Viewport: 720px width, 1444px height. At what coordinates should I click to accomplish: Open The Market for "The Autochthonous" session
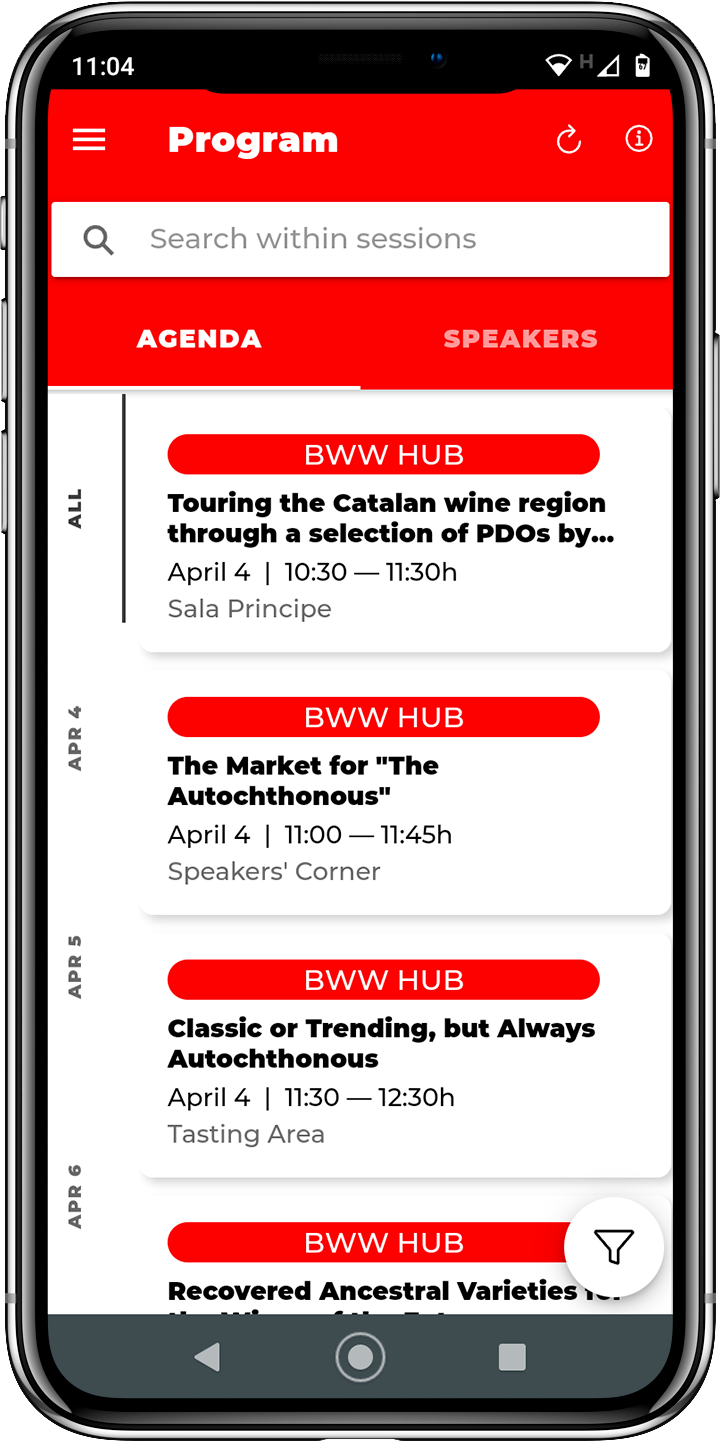pyautogui.click(x=405, y=792)
